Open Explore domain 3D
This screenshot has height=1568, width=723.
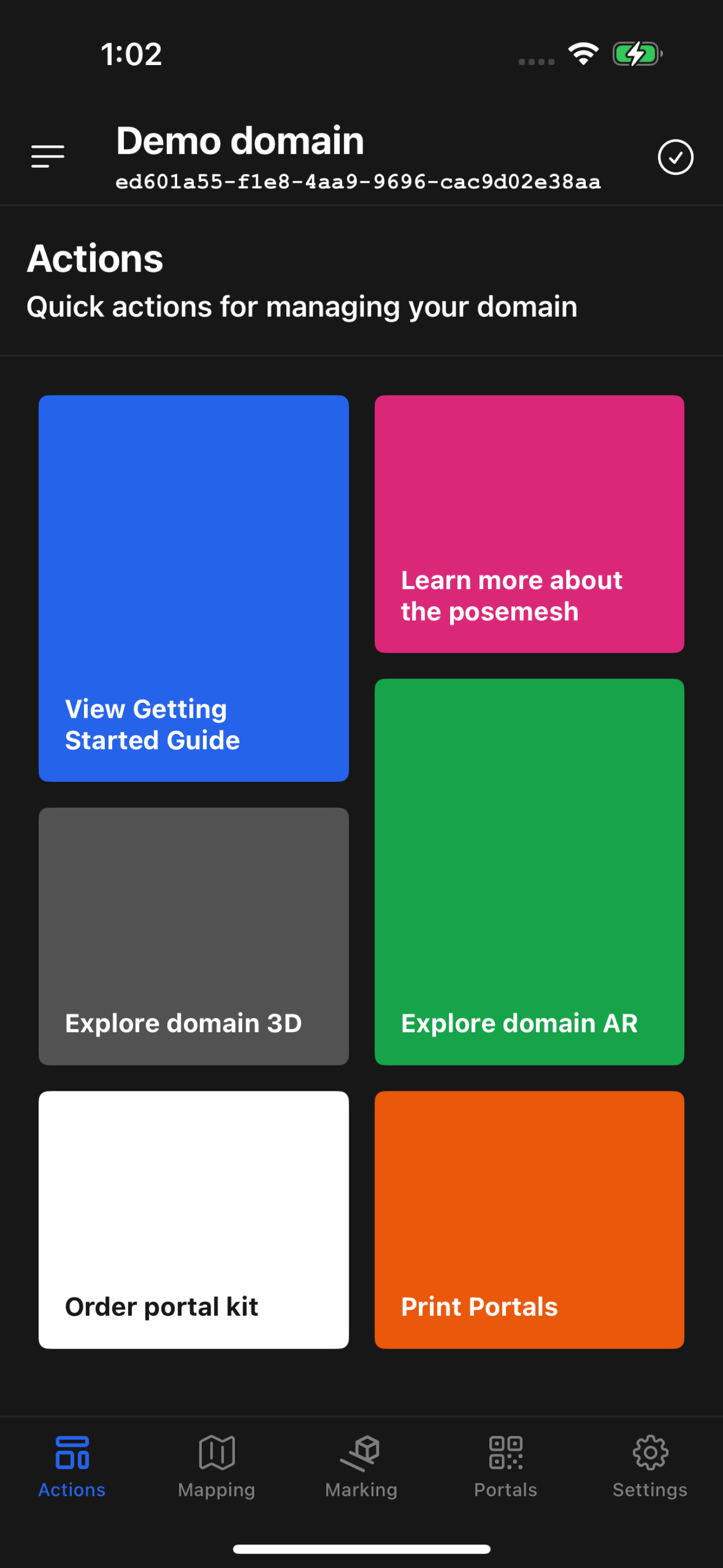point(193,934)
